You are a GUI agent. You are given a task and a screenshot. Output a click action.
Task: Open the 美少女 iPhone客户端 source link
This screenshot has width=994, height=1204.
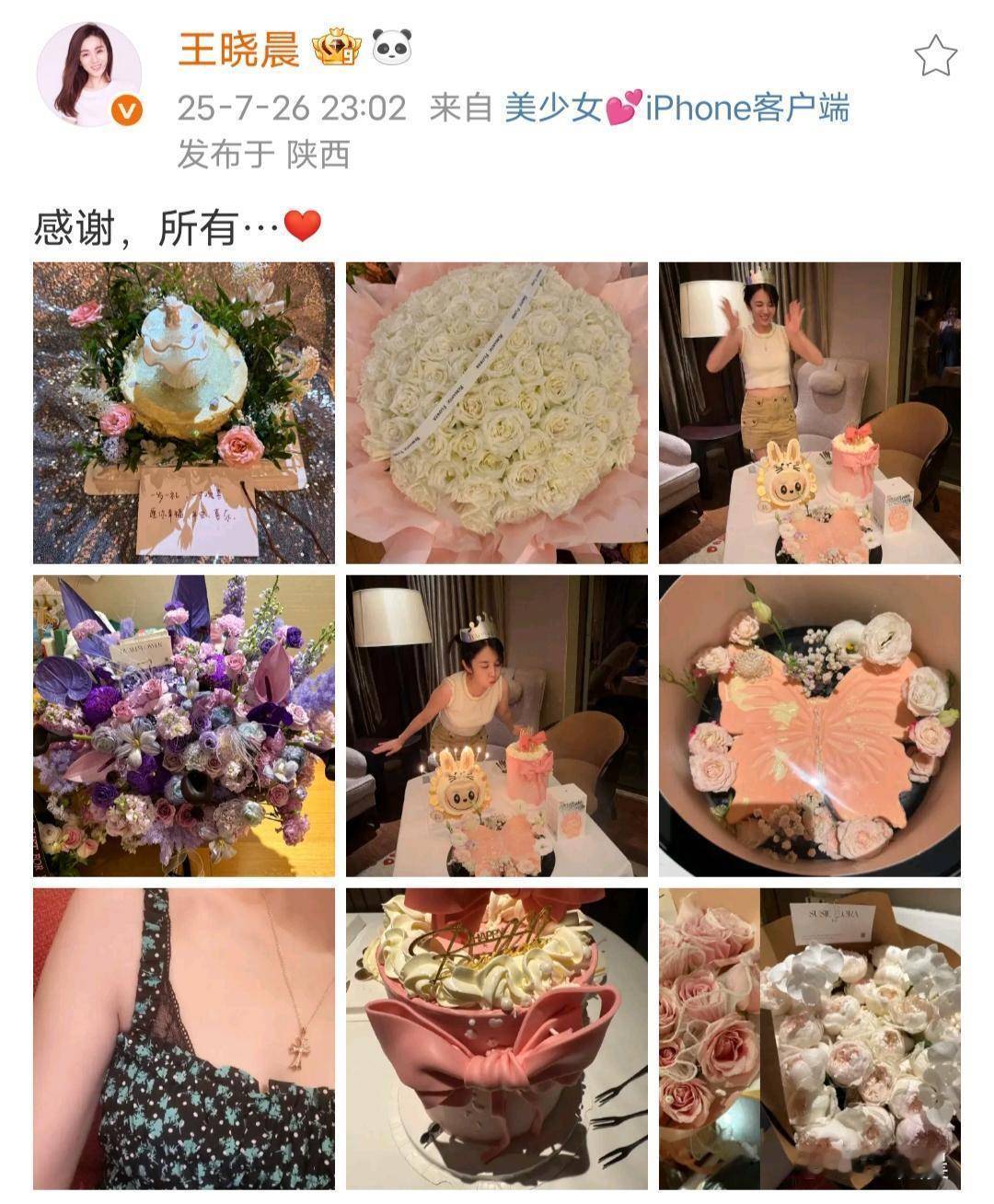676,109
